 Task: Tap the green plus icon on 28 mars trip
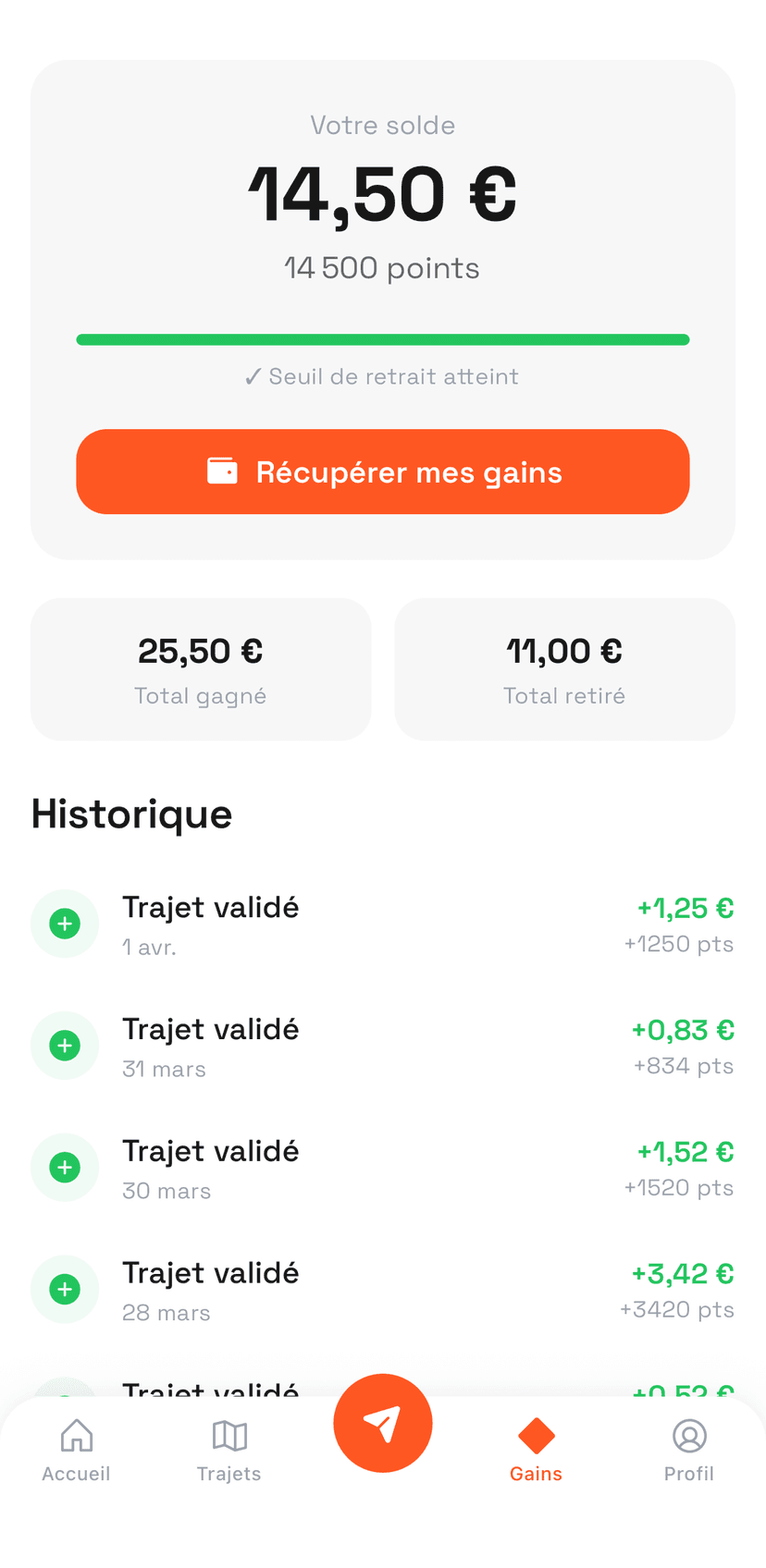65,1289
